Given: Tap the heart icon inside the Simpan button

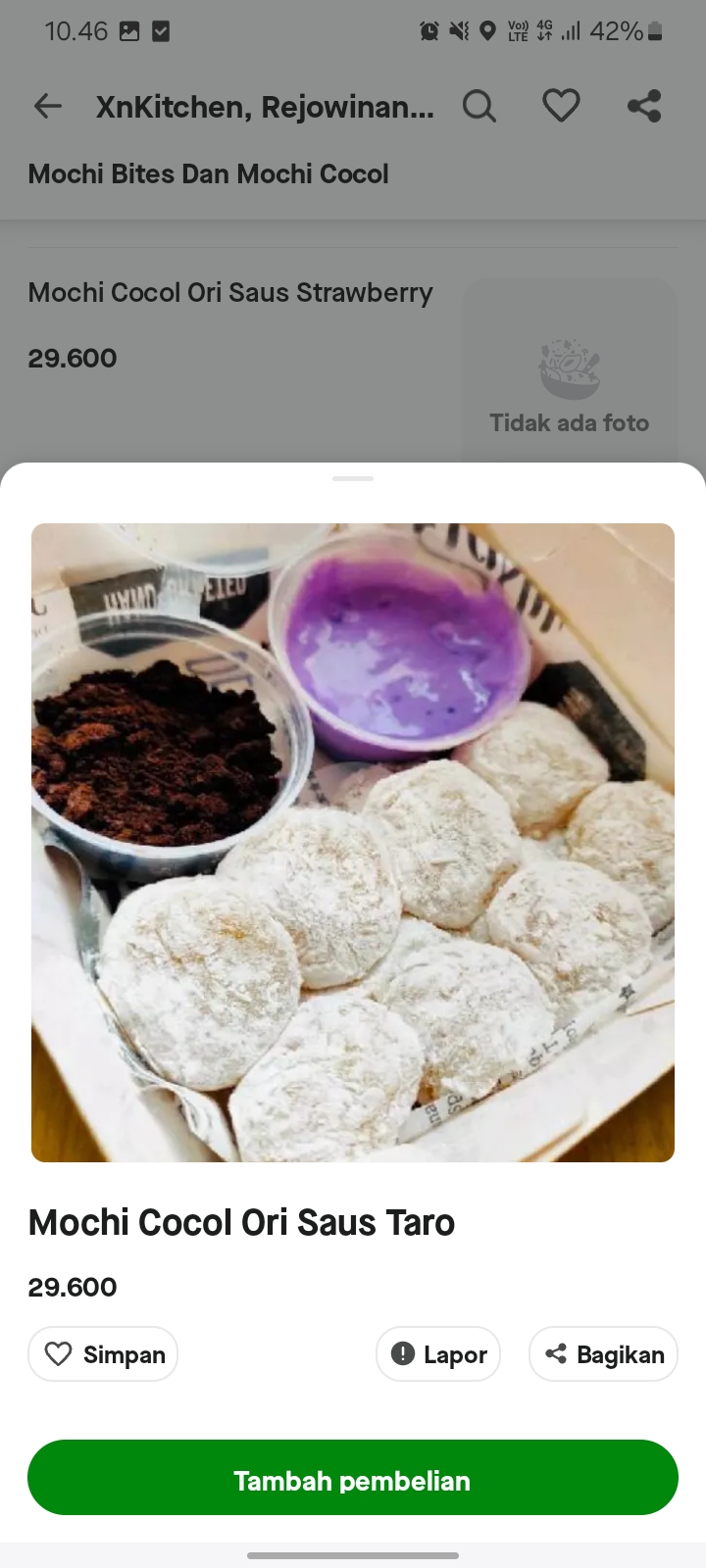Looking at the screenshot, I should (x=61, y=1353).
